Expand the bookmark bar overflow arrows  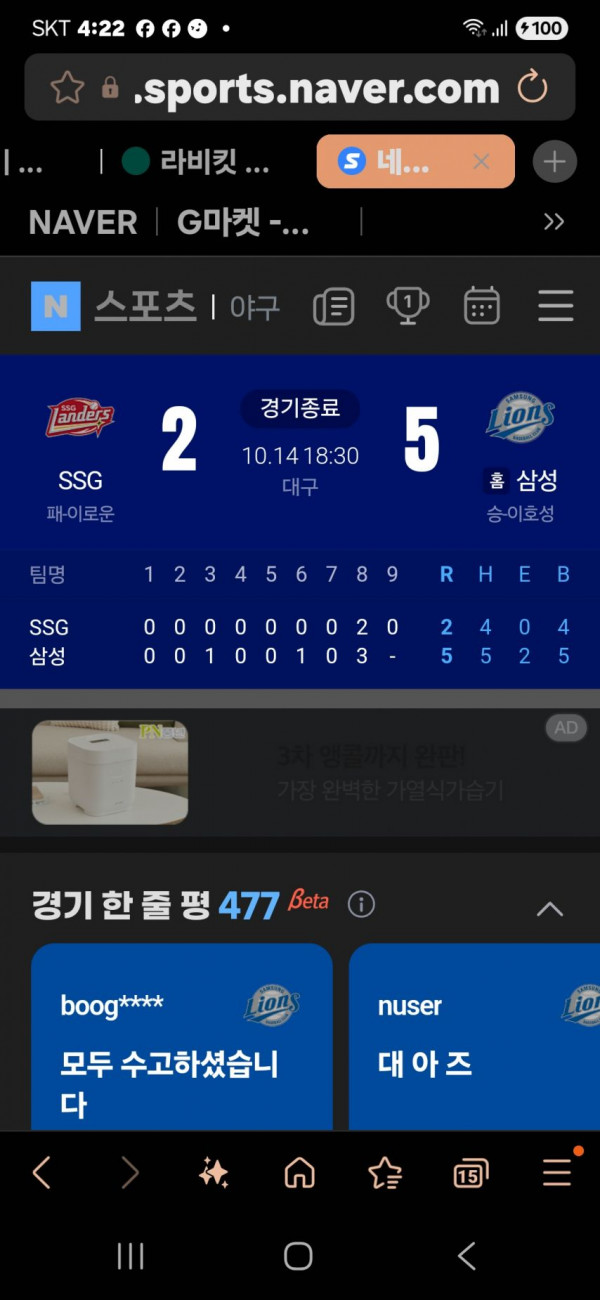coord(554,222)
